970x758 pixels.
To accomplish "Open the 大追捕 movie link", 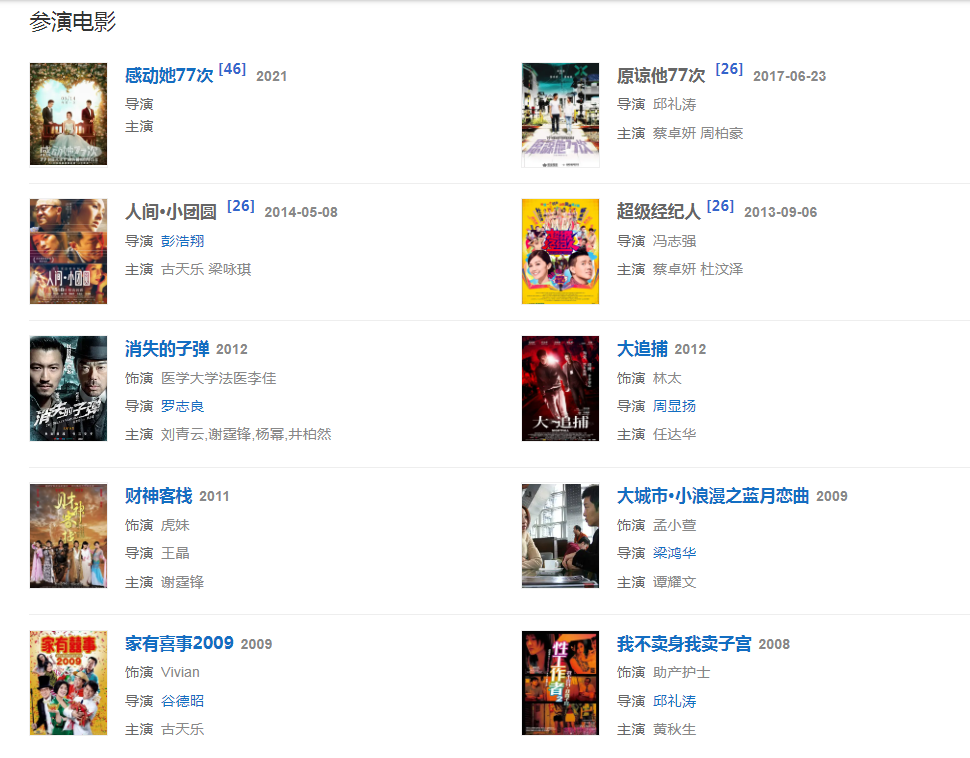I will point(642,349).
